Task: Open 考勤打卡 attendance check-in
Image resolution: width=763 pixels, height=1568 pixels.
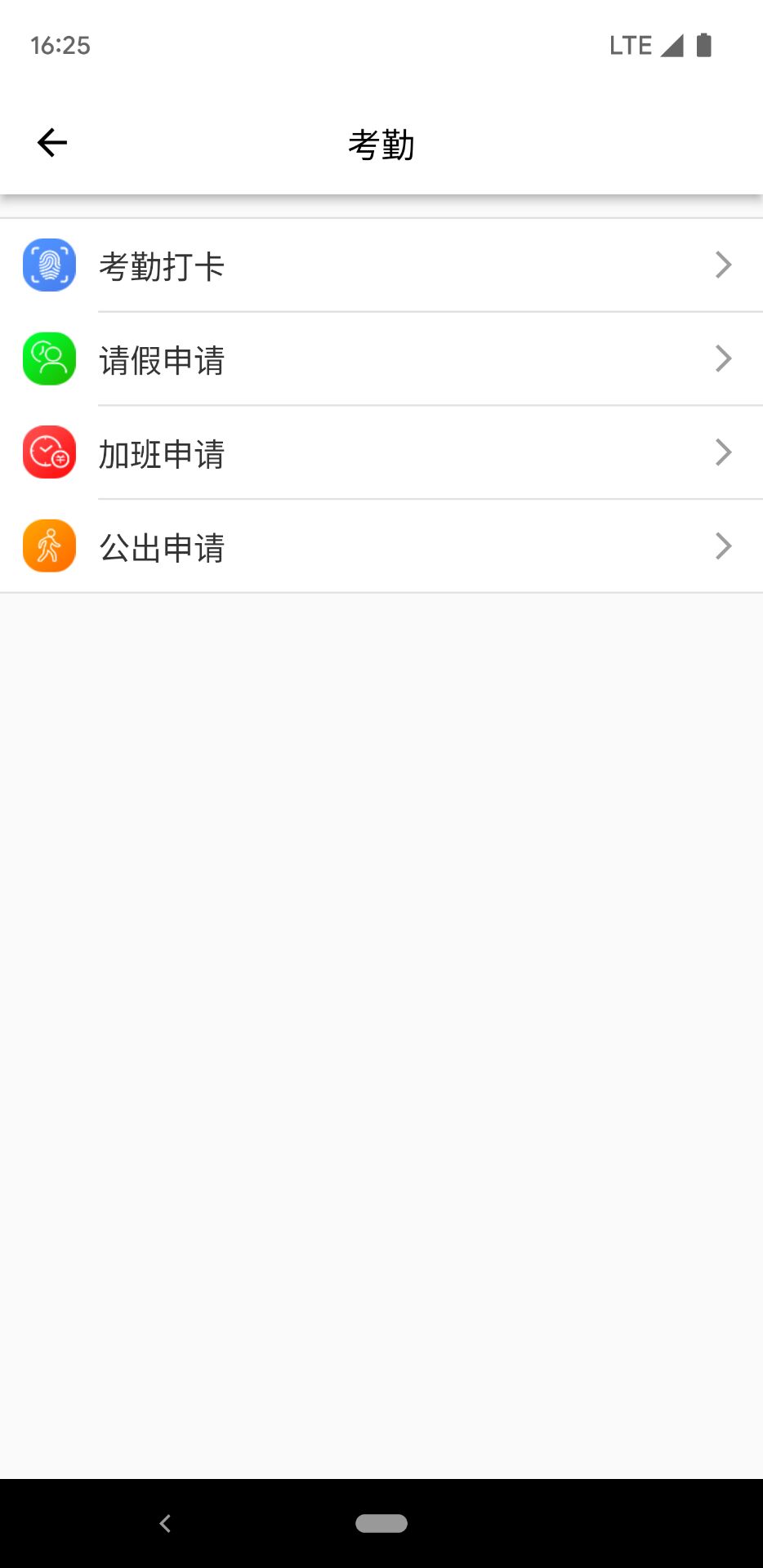Action: click(x=381, y=265)
